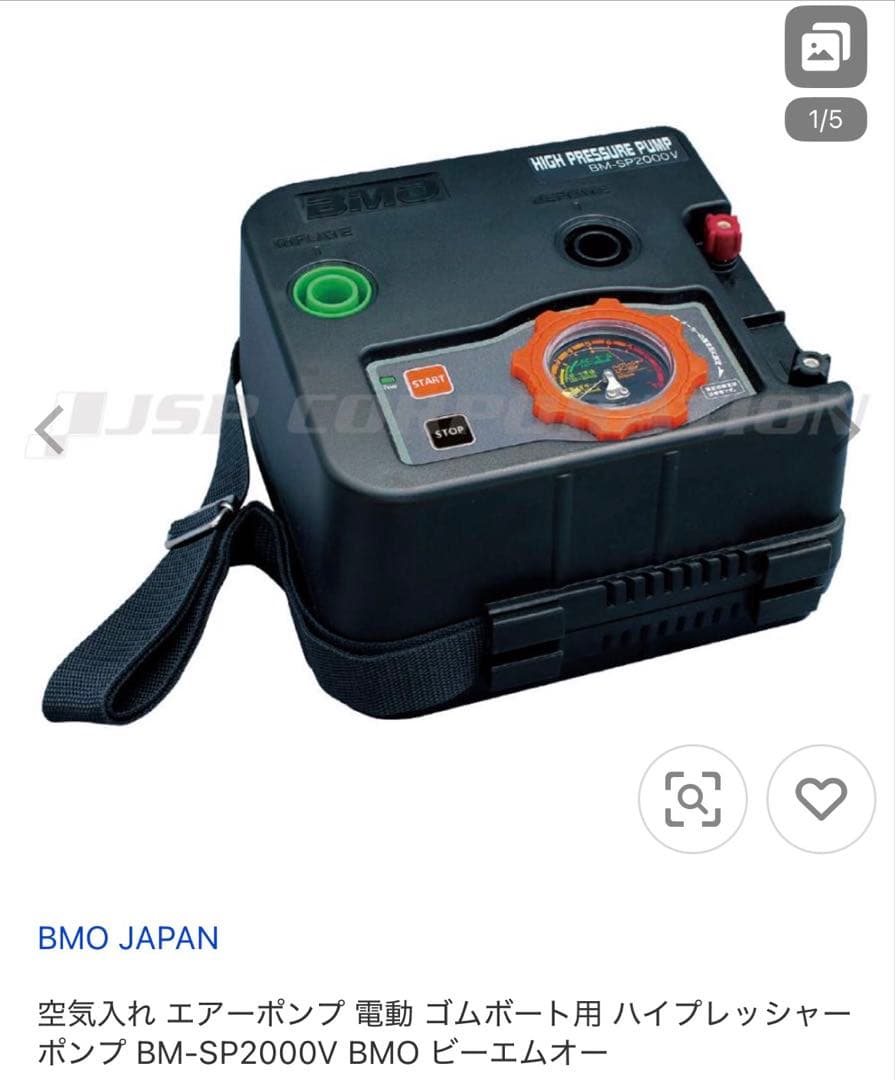895x1080 pixels.
Task: Open the image gallery icon
Action: [x=825, y=47]
